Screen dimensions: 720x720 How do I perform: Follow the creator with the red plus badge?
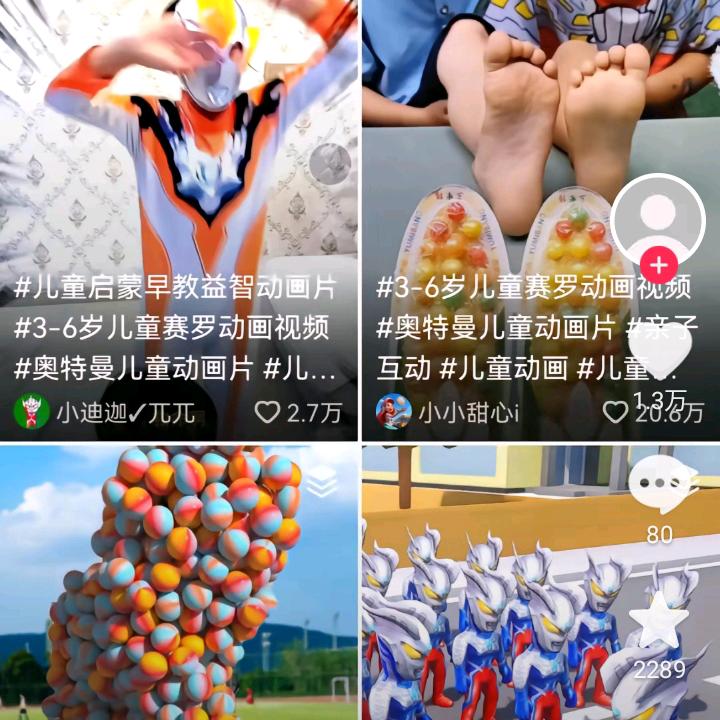659,265
